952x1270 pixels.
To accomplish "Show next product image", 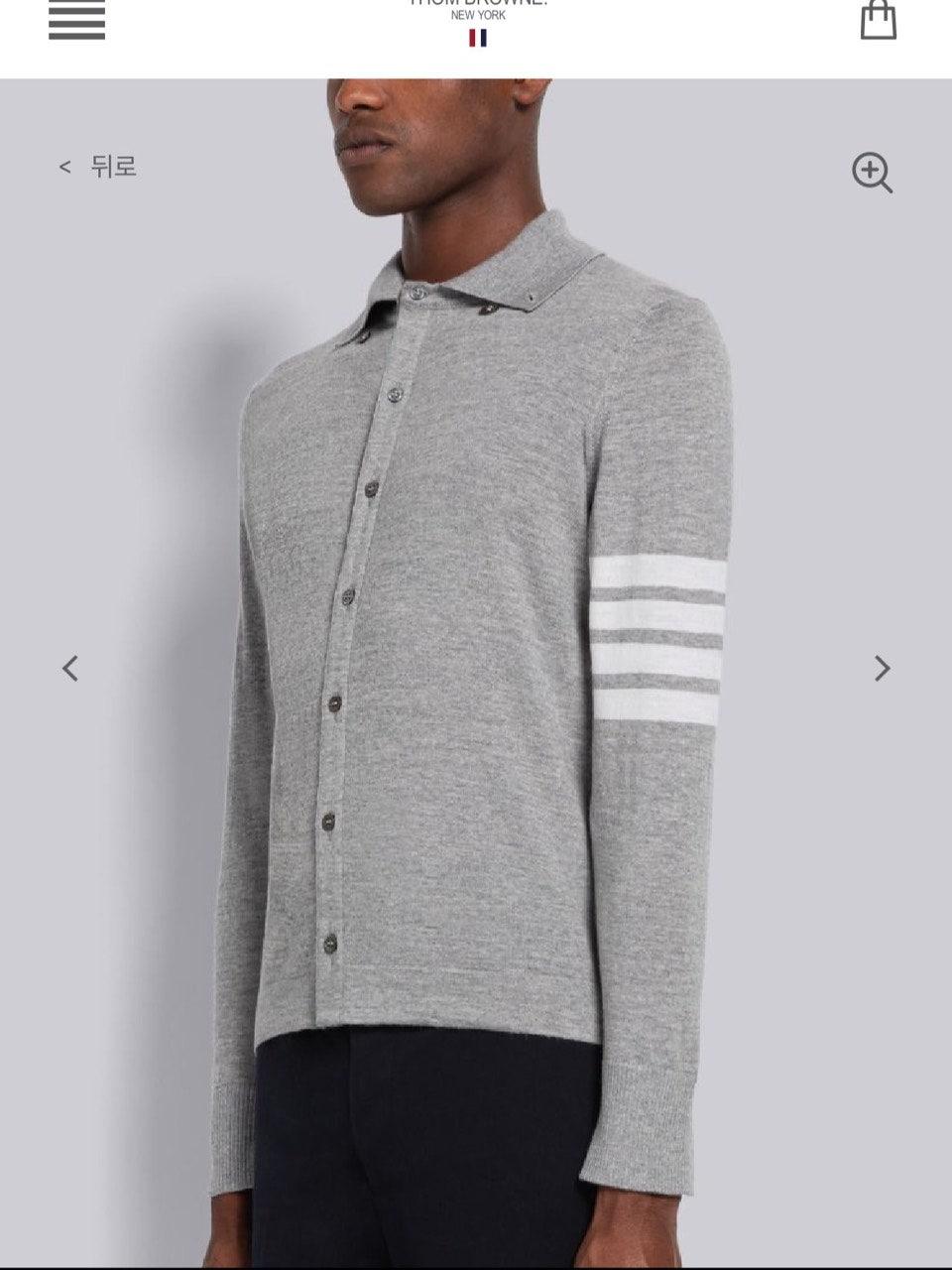I will 882,669.
